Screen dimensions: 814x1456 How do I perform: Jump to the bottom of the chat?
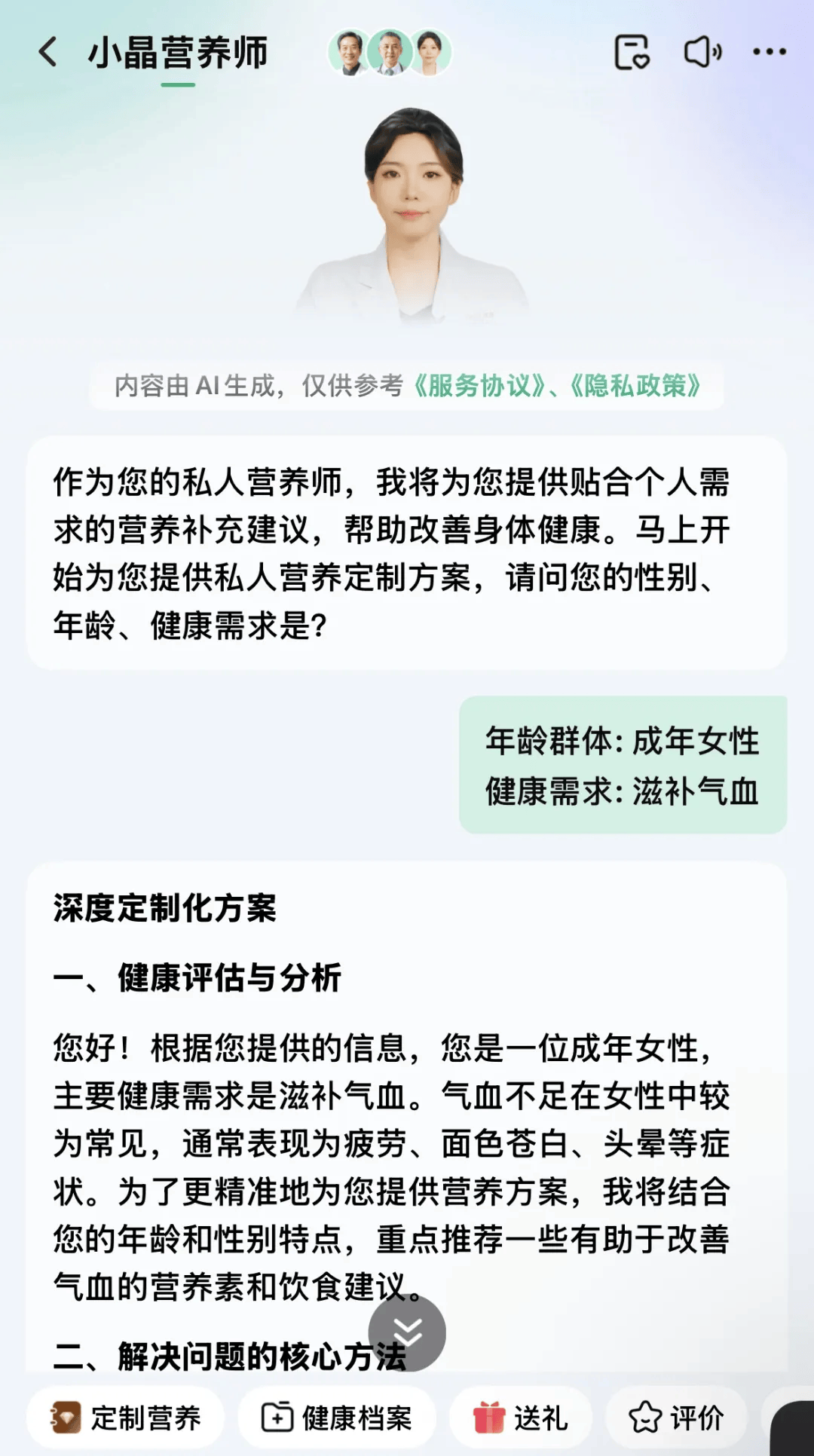(x=407, y=1332)
